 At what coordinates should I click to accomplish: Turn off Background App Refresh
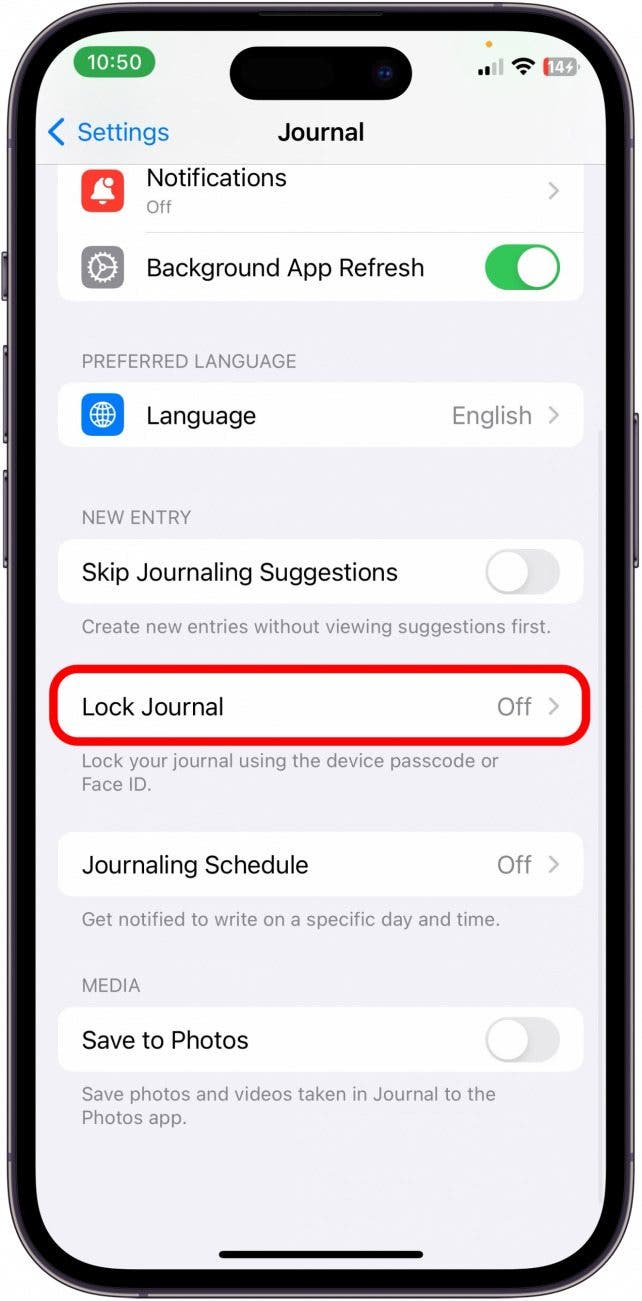pyautogui.click(x=521, y=268)
